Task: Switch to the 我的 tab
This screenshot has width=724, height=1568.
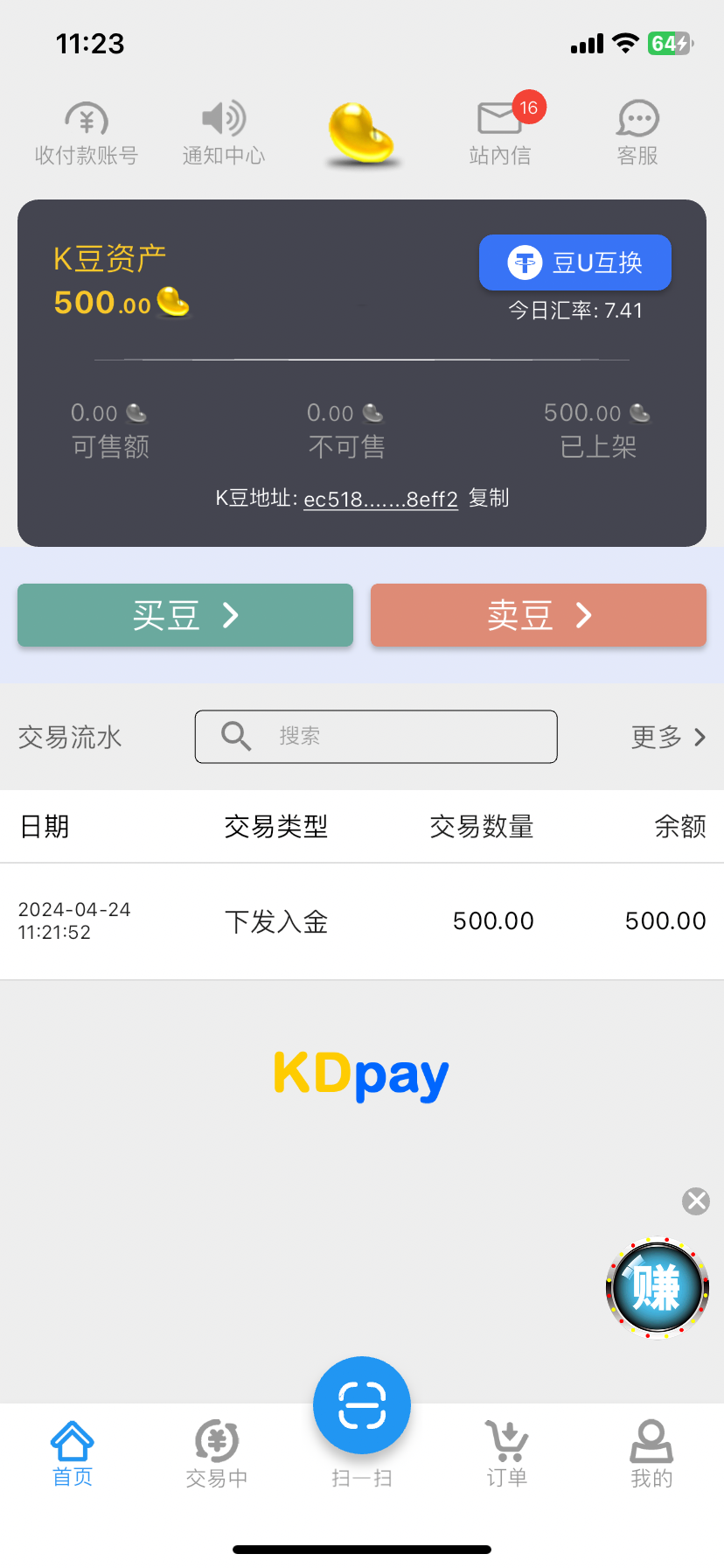Action: pos(651,1453)
